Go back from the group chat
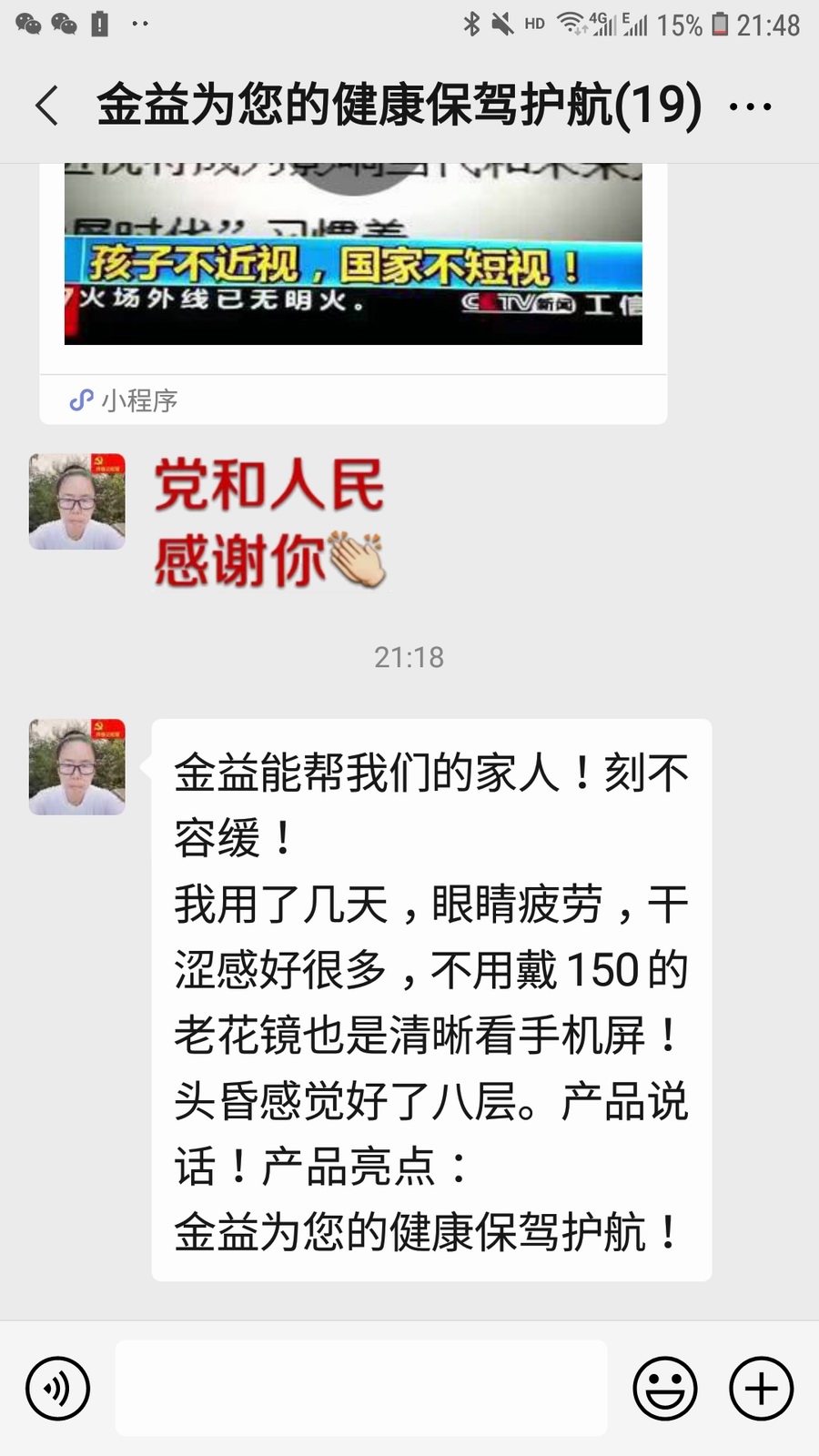The height and width of the screenshot is (1456, 819). click(x=47, y=106)
